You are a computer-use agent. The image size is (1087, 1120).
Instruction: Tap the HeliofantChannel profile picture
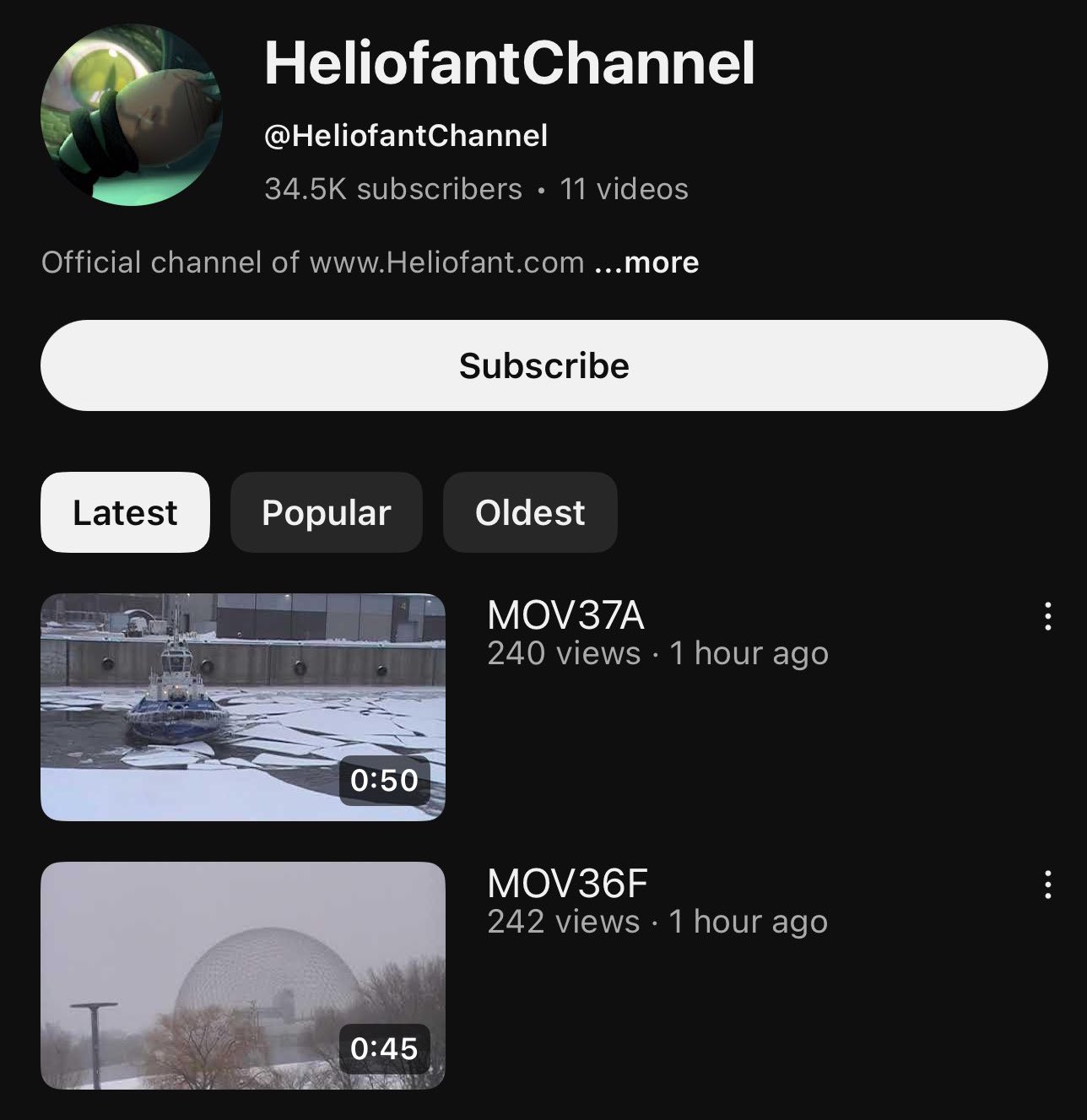(132, 115)
